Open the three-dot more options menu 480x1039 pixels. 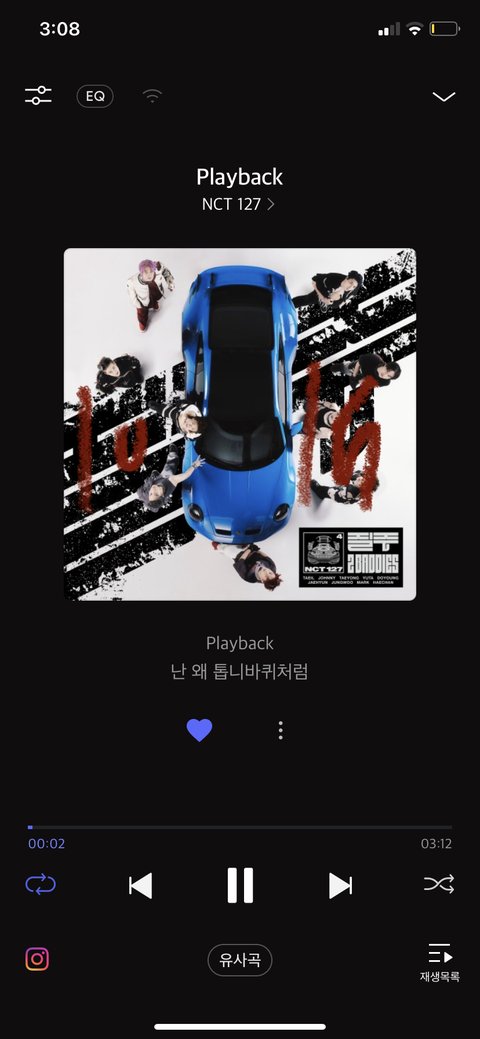[280, 730]
